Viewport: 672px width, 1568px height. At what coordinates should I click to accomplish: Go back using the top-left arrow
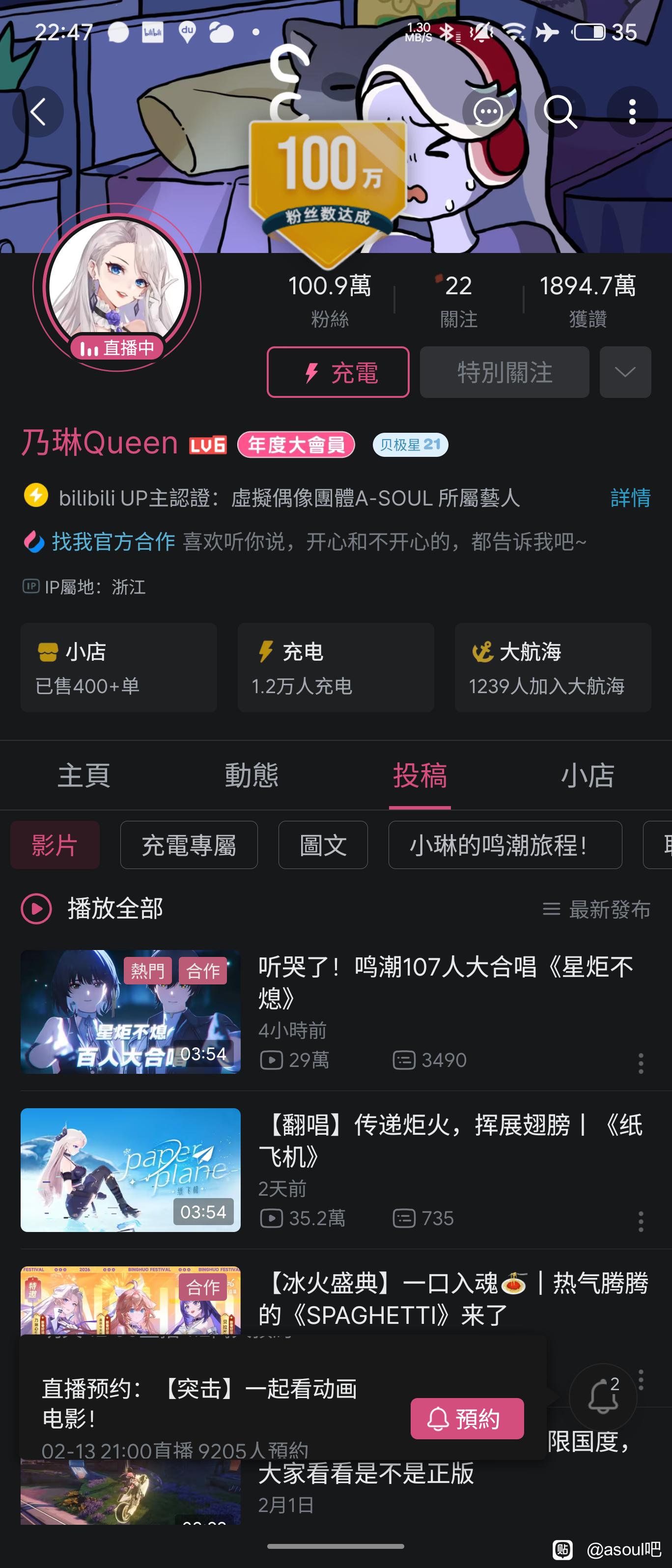point(38,112)
